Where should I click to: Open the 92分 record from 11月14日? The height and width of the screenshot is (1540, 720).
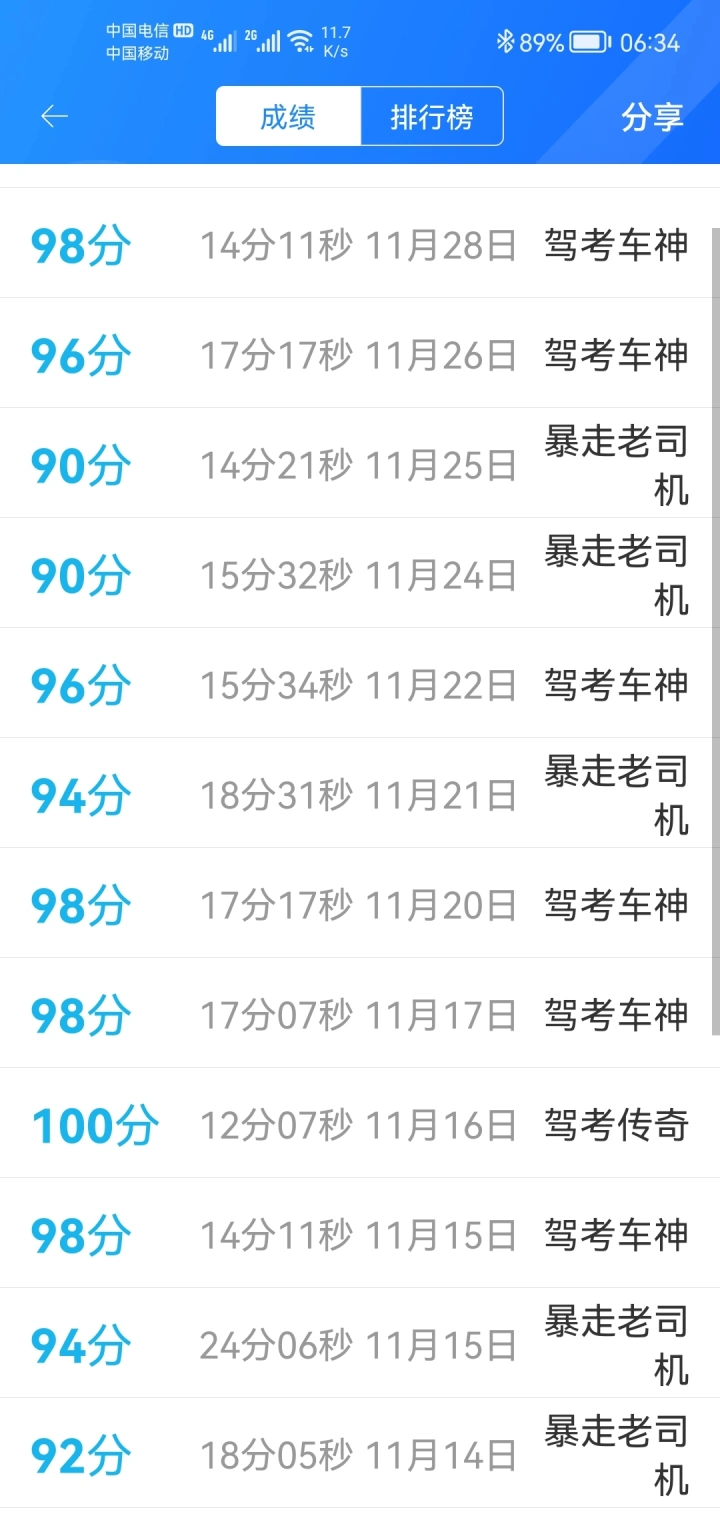360,1453
